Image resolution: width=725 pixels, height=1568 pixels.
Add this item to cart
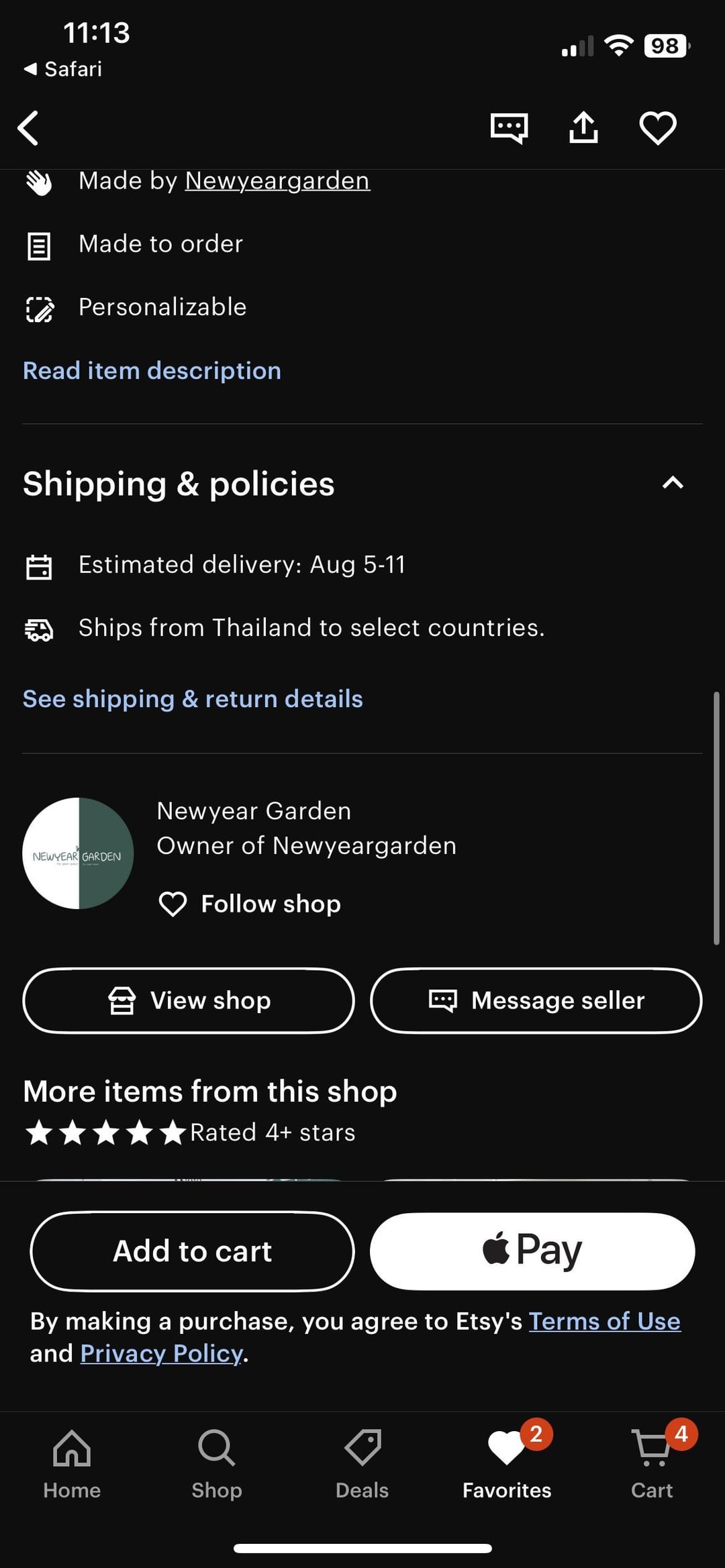pyautogui.click(x=192, y=1251)
